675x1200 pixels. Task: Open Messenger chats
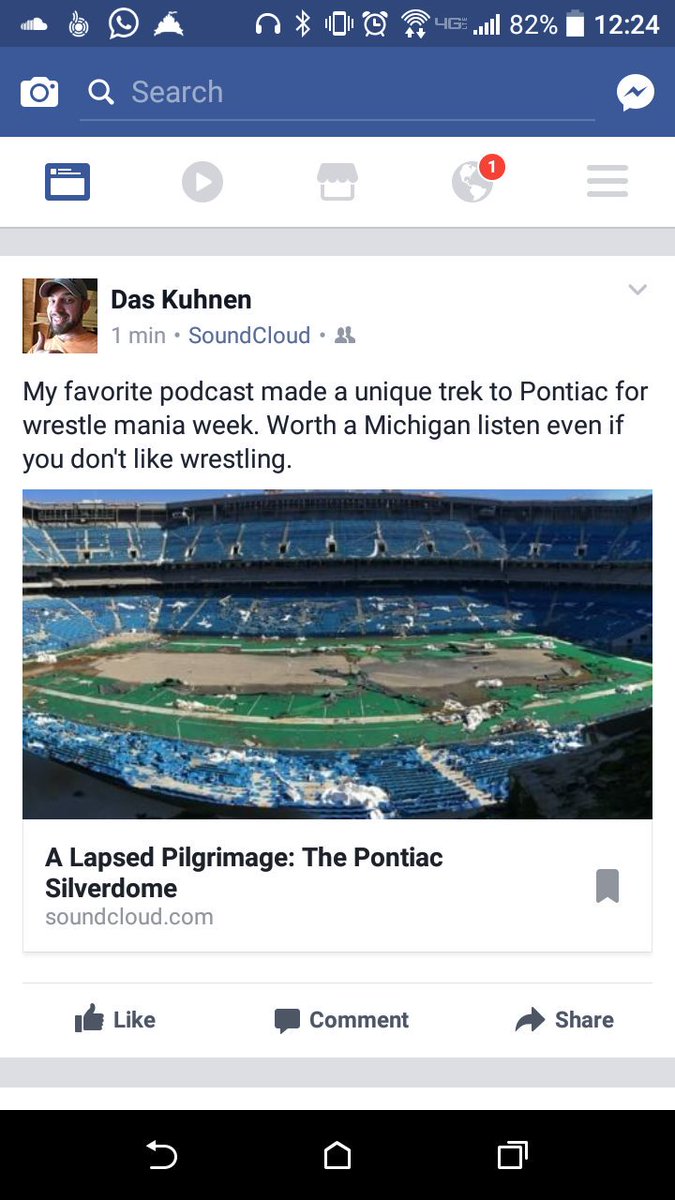(635, 93)
